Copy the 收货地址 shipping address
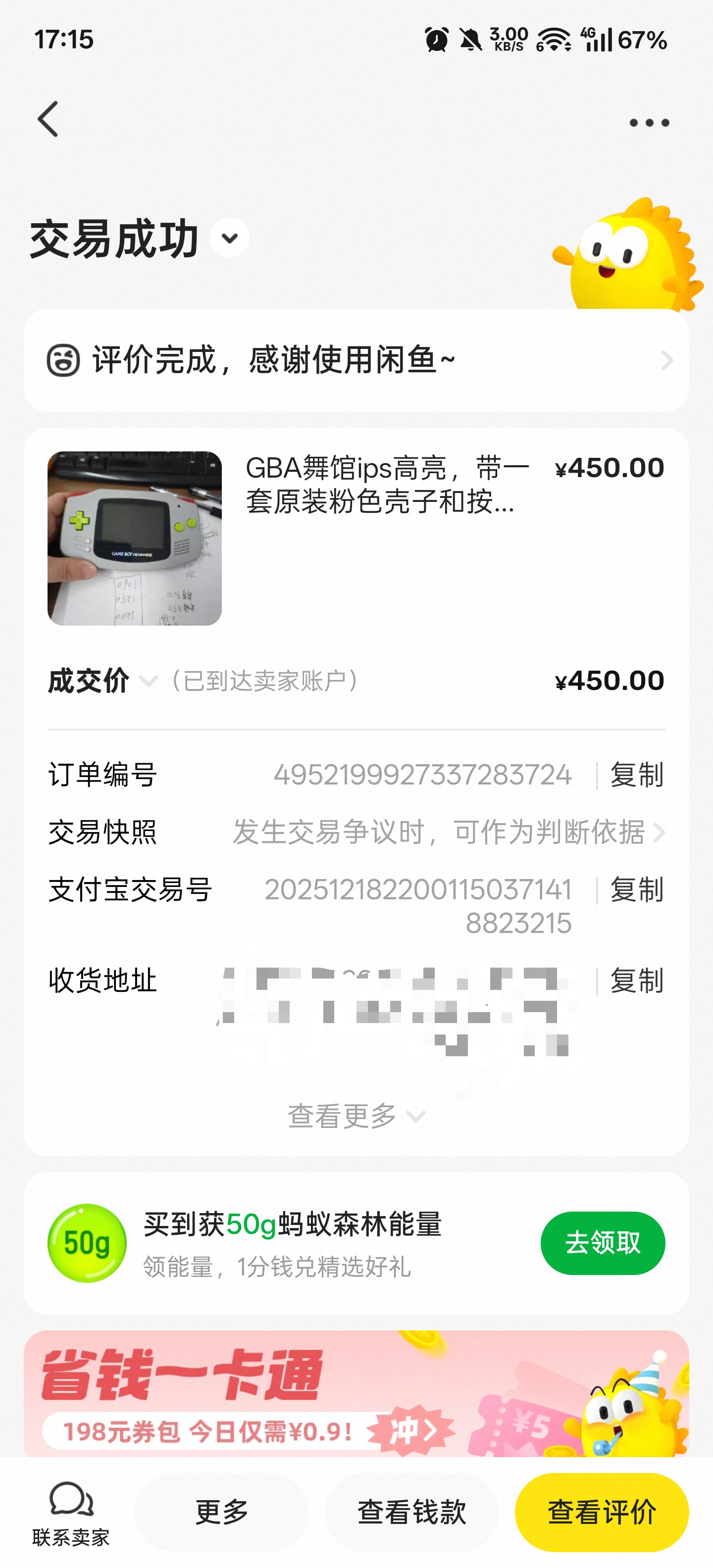Image resolution: width=713 pixels, height=1568 pixels. tap(636, 981)
